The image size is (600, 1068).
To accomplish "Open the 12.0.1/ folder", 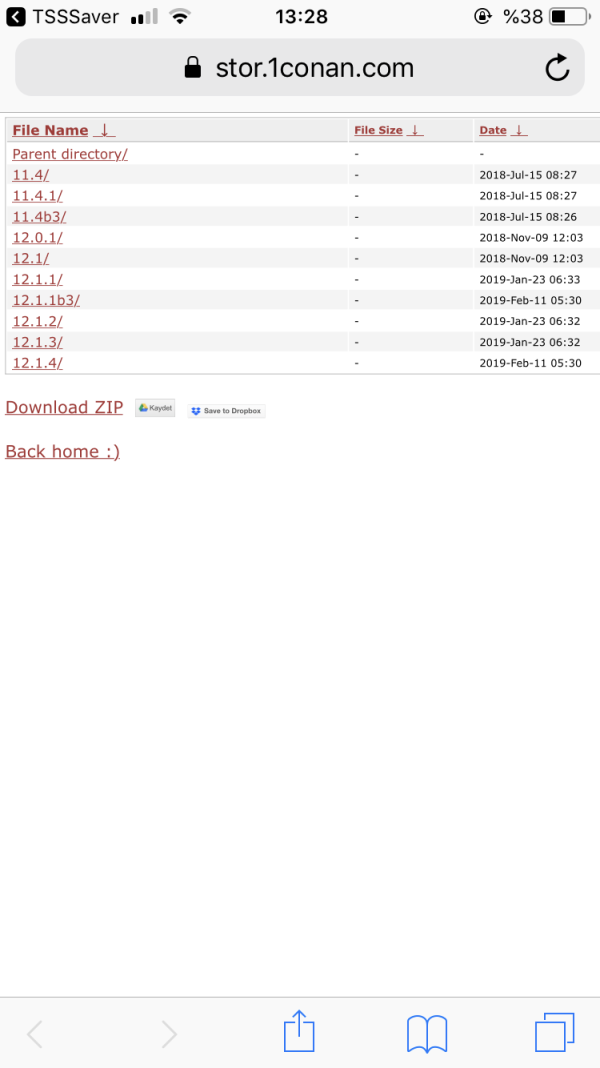I will click(37, 237).
